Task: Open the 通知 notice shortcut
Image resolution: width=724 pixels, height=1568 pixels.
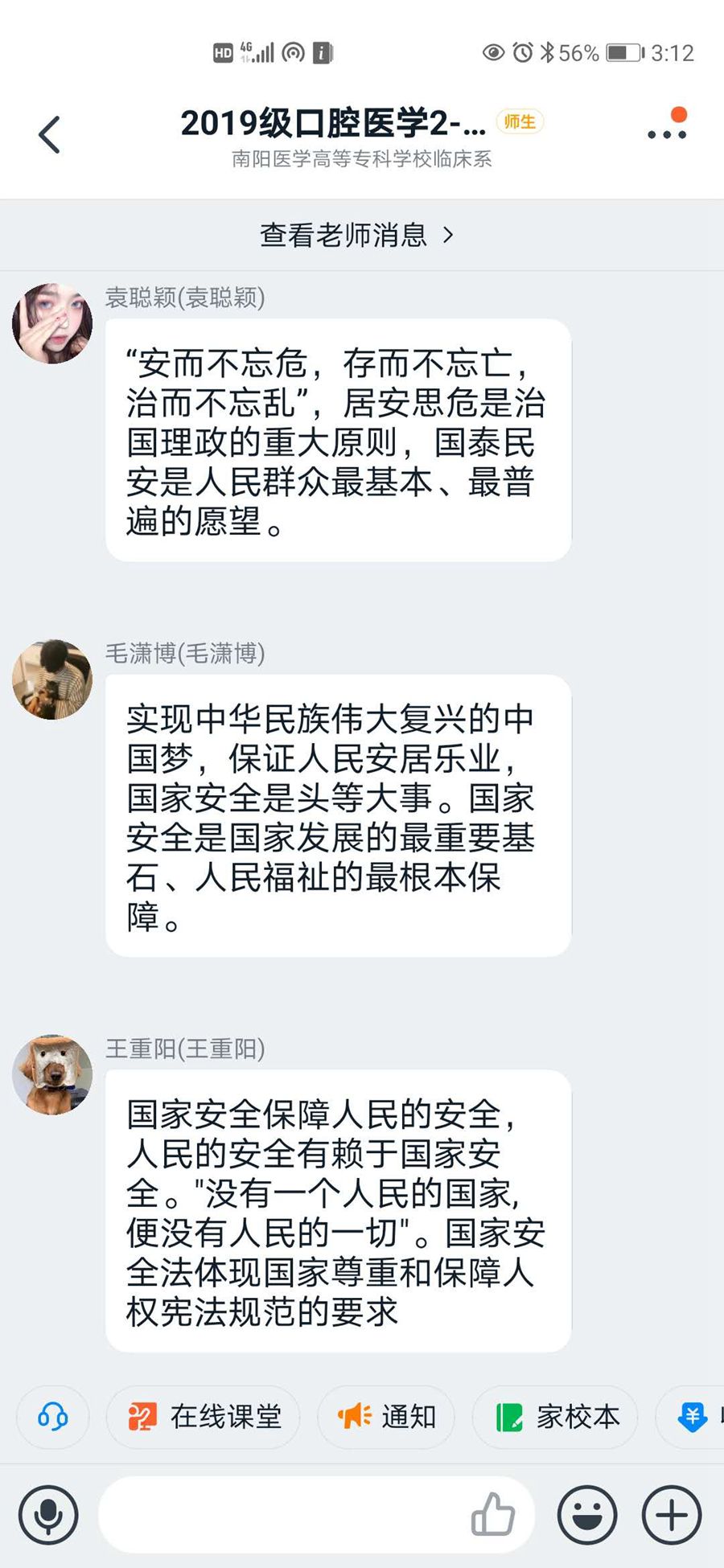Action: pos(387,1417)
